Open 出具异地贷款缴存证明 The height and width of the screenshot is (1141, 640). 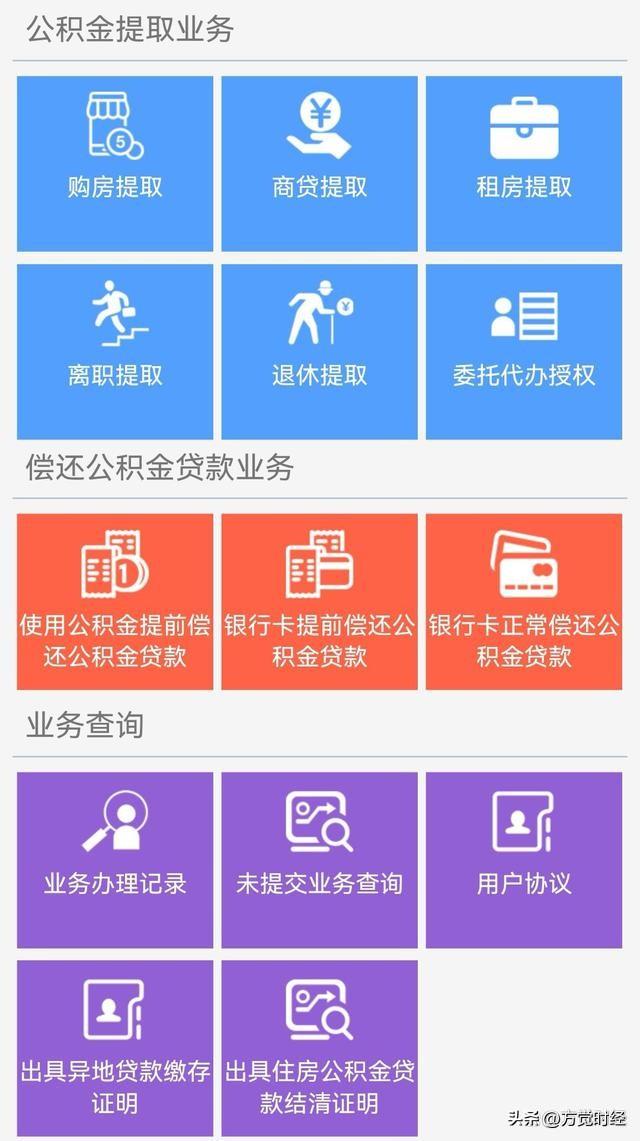(115, 1048)
